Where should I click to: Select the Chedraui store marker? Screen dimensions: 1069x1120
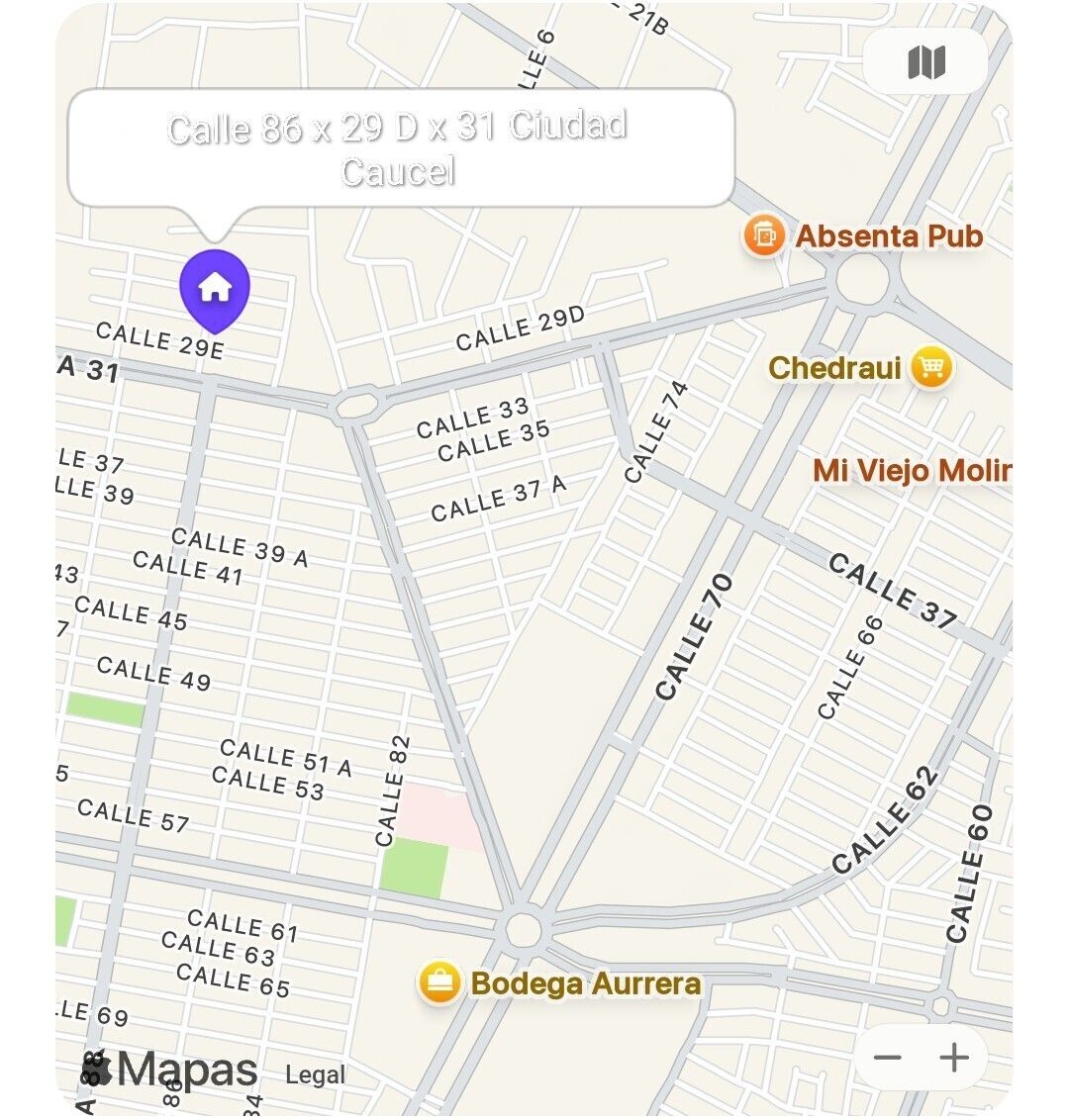pyautogui.click(x=930, y=368)
